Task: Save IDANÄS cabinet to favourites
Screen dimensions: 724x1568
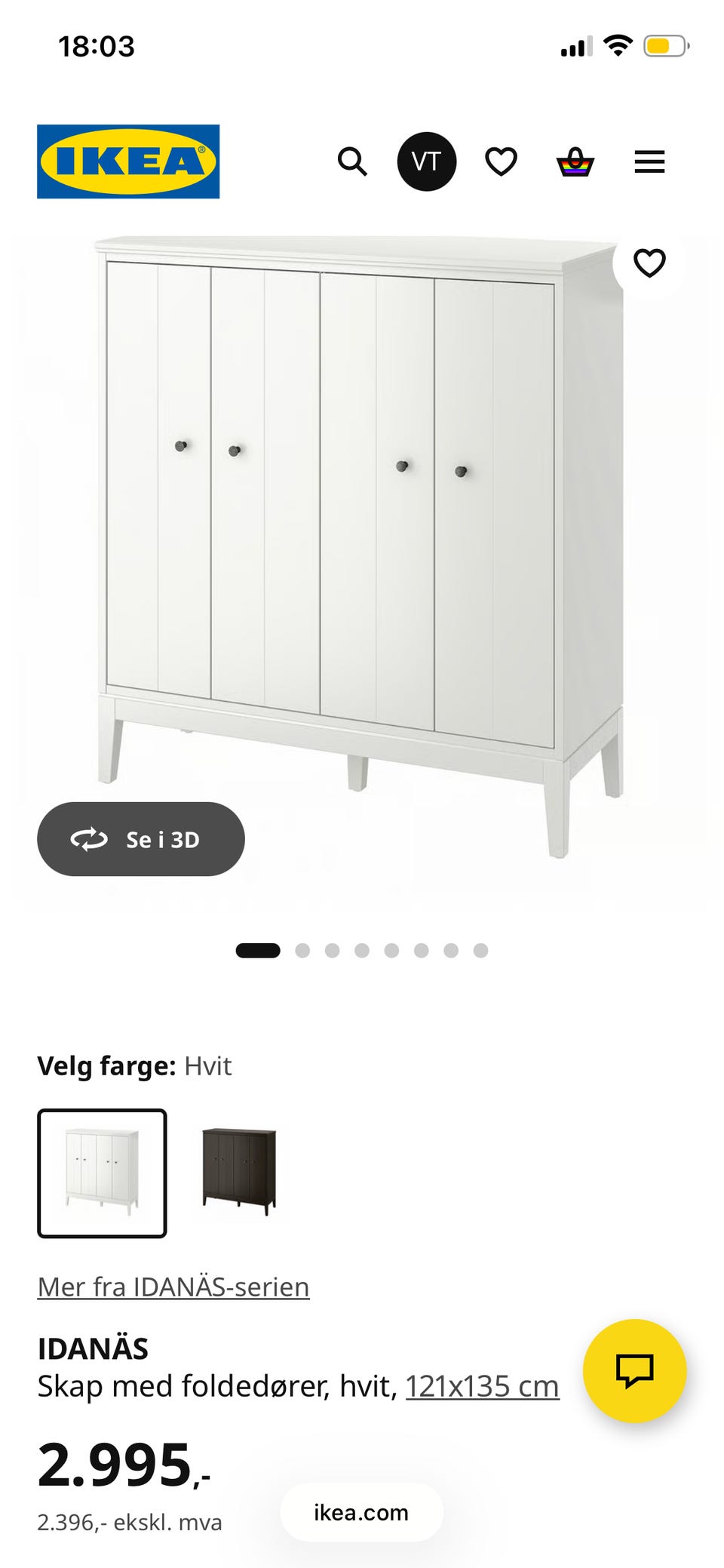Action: pyautogui.click(x=649, y=263)
